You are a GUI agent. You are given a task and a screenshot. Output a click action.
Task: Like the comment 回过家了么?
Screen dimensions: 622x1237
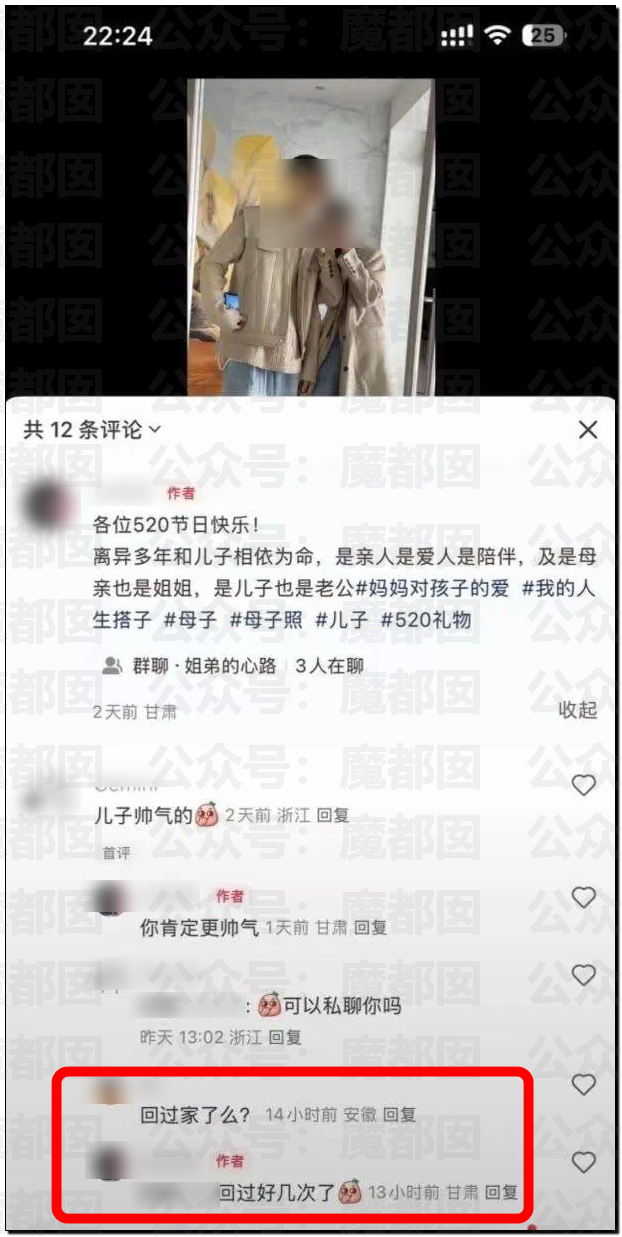pyautogui.click(x=583, y=1085)
